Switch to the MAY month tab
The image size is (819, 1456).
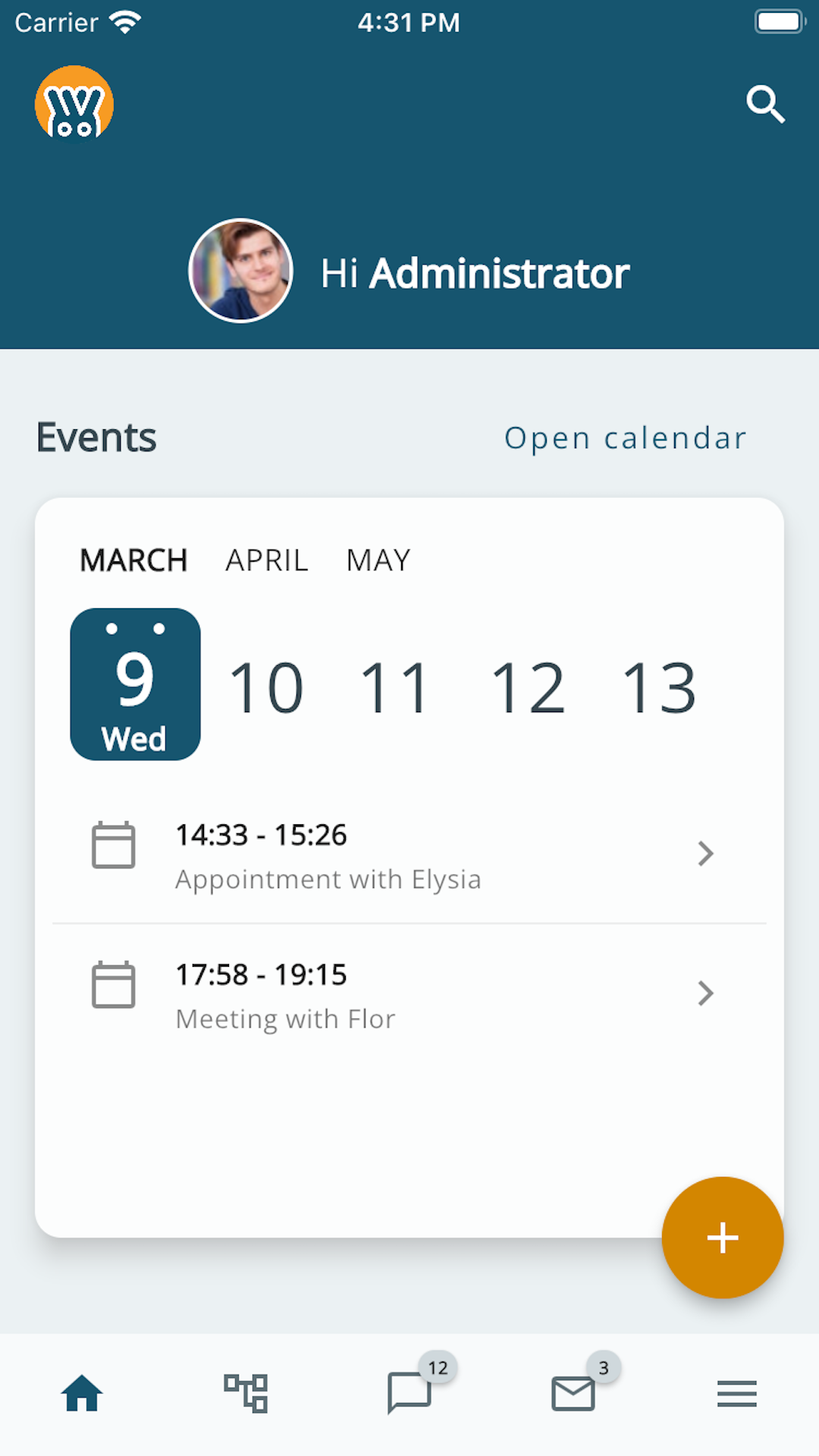click(378, 560)
